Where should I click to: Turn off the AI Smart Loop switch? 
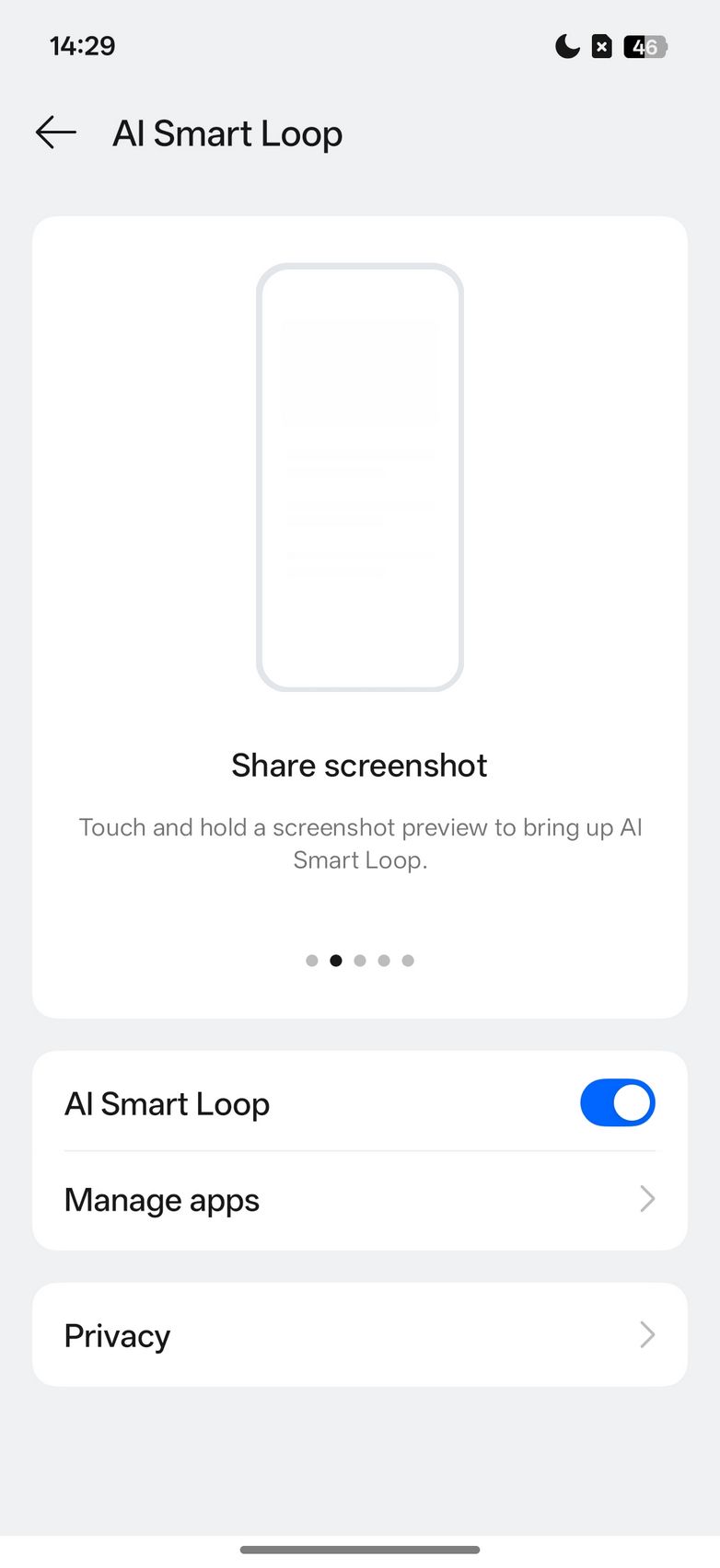point(617,1102)
